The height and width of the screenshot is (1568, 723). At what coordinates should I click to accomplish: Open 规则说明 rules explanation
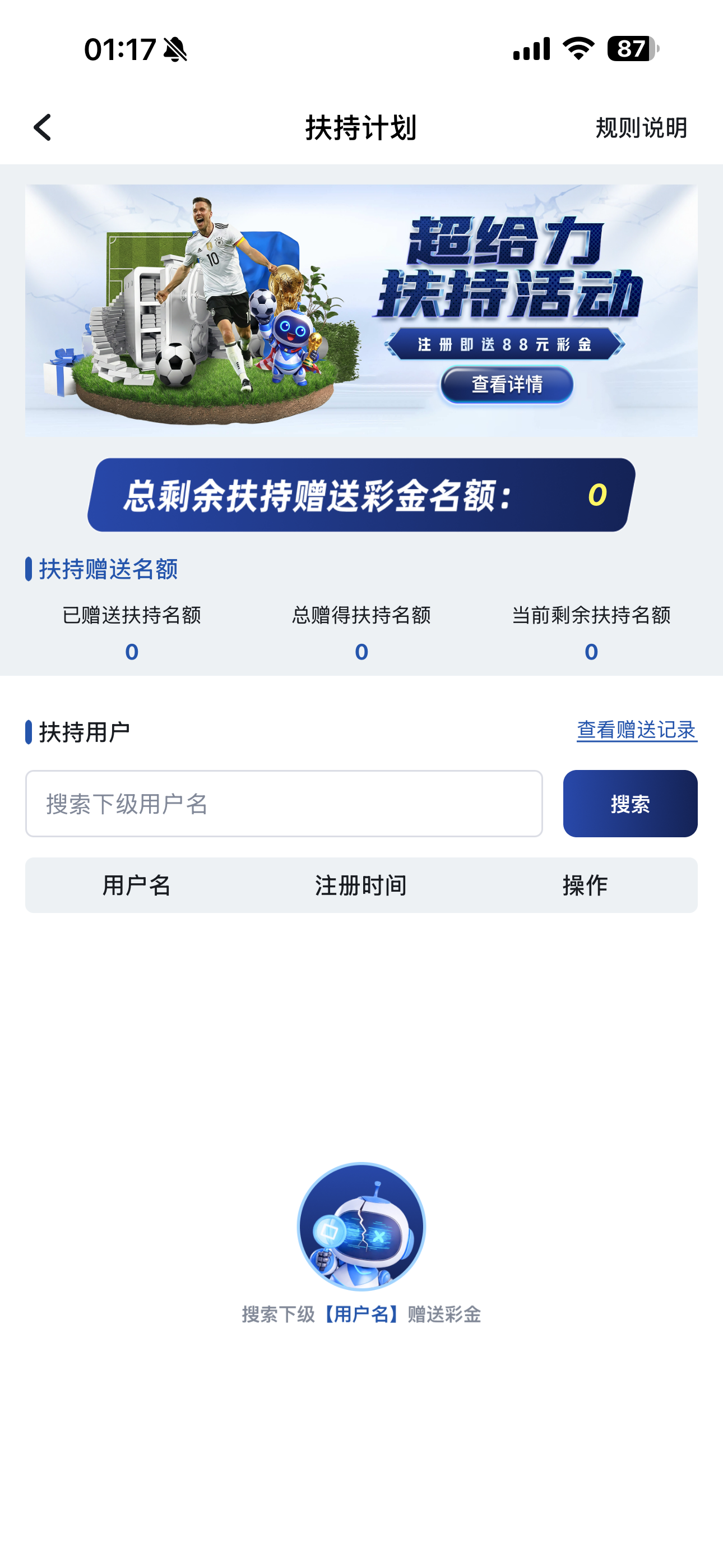tap(641, 128)
